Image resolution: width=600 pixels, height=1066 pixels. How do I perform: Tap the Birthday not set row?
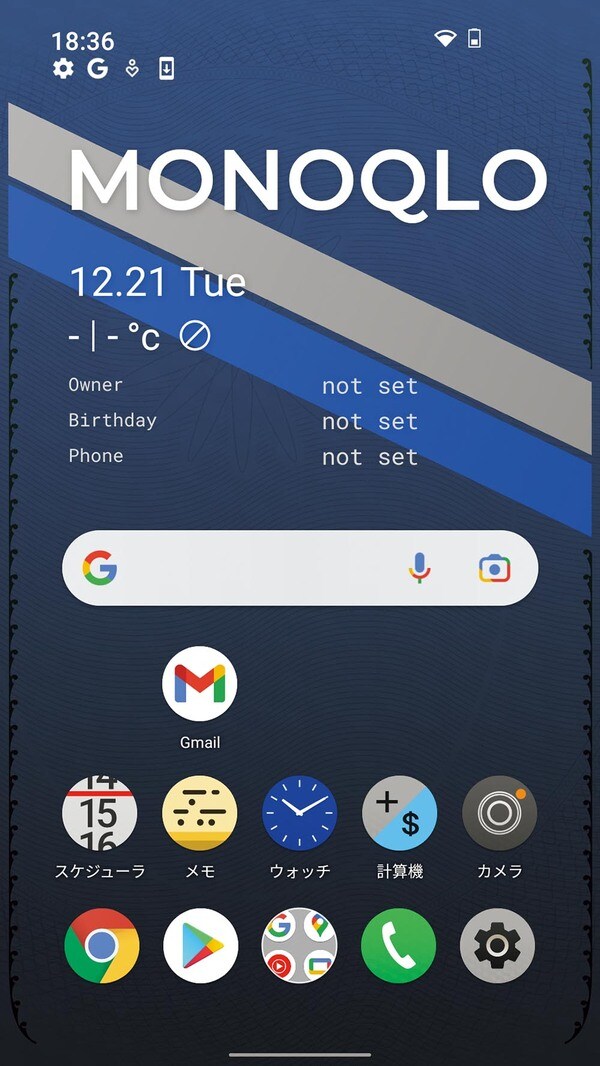243,421
